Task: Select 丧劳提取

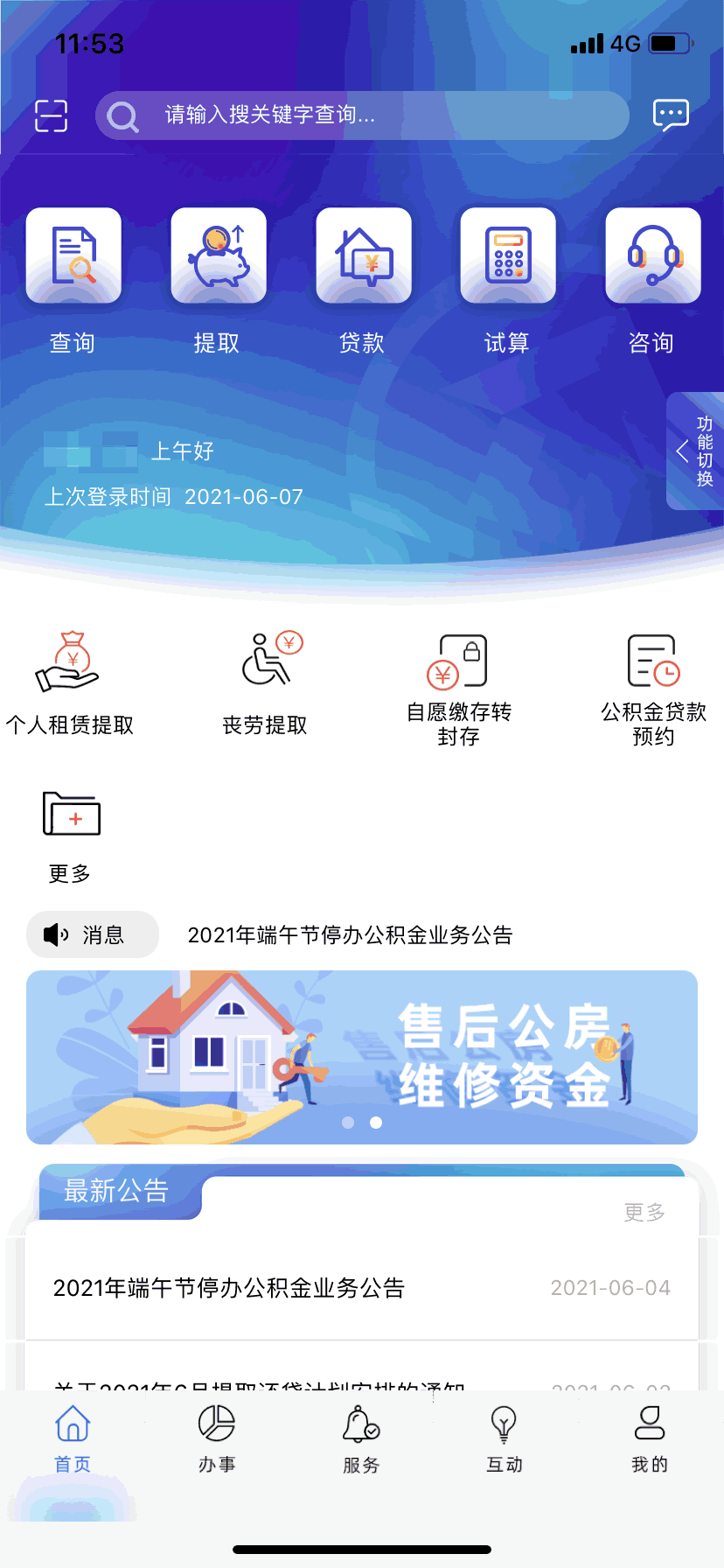Action: pos(266,682)
